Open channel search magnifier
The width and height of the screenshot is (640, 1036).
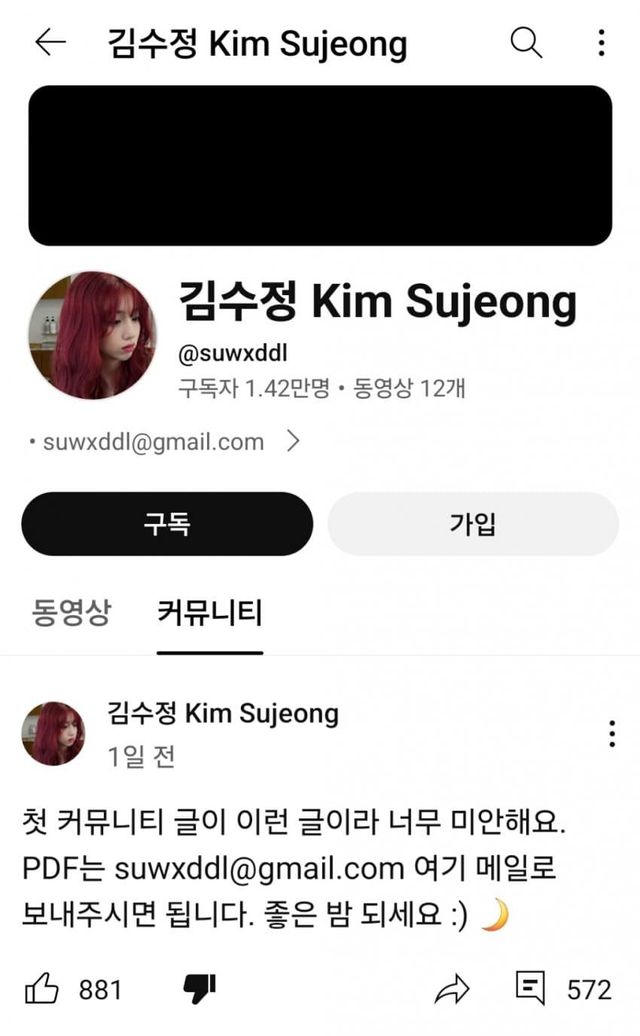tap(526, 43)
